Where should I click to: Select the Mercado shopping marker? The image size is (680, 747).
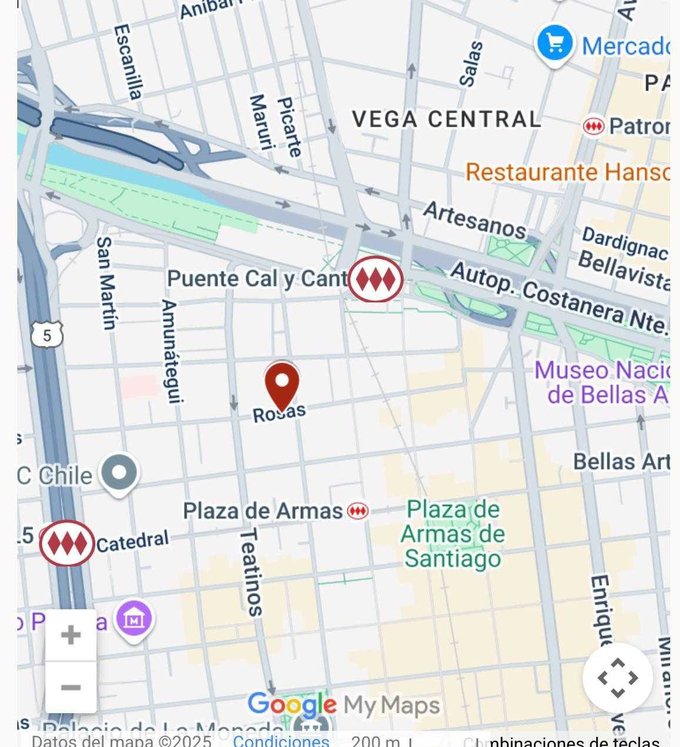[x=554, y=43]
